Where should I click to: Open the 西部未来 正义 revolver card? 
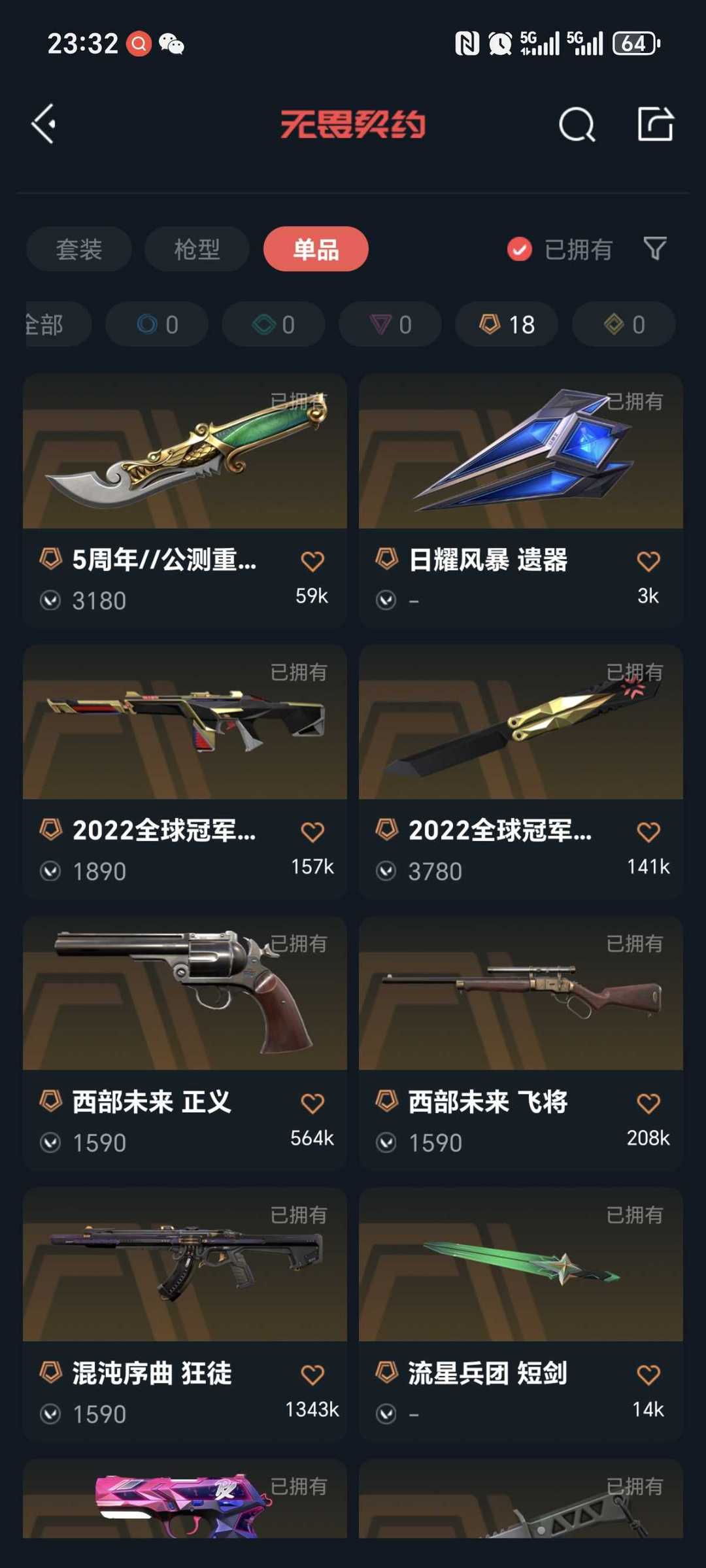[185, 1044]
